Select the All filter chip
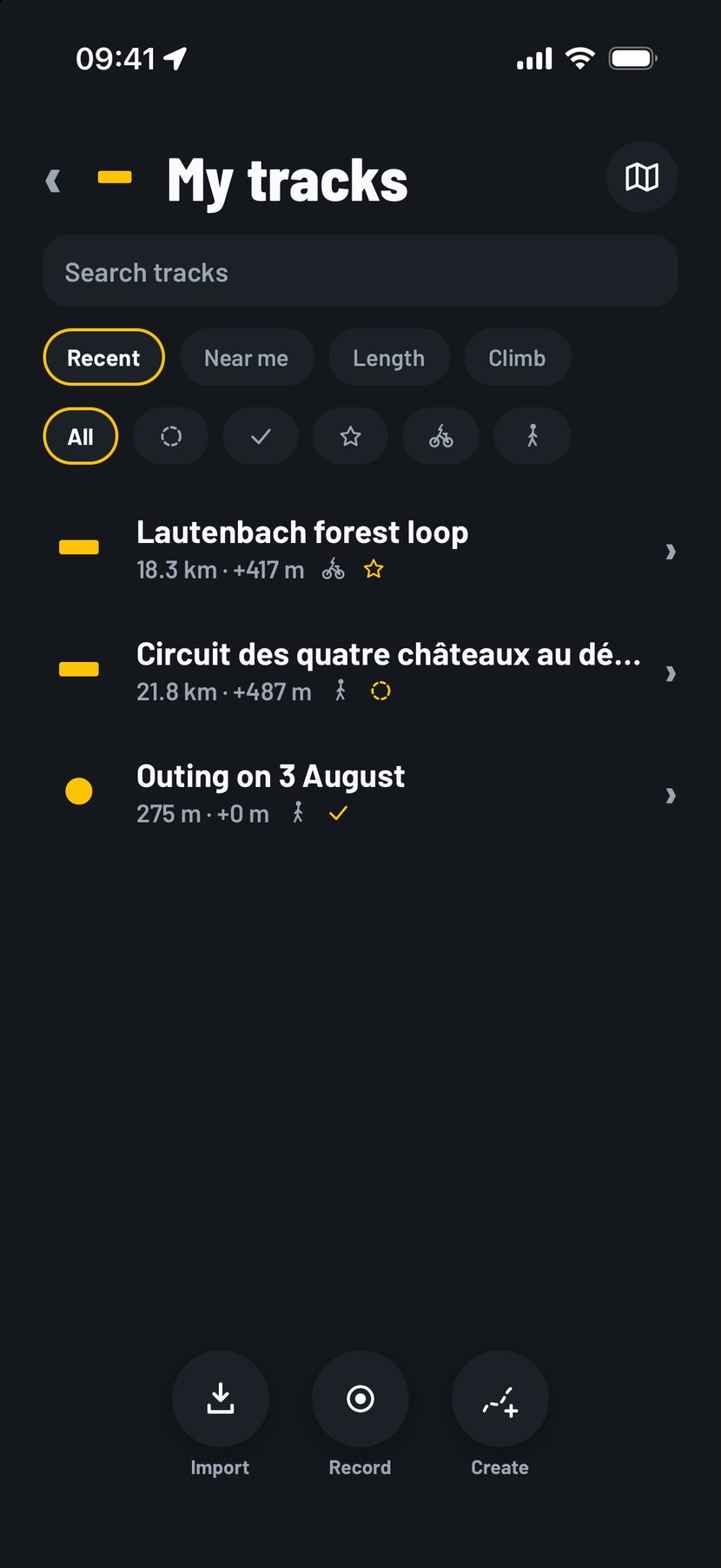Screen dimensions: 721x1568 81,436
